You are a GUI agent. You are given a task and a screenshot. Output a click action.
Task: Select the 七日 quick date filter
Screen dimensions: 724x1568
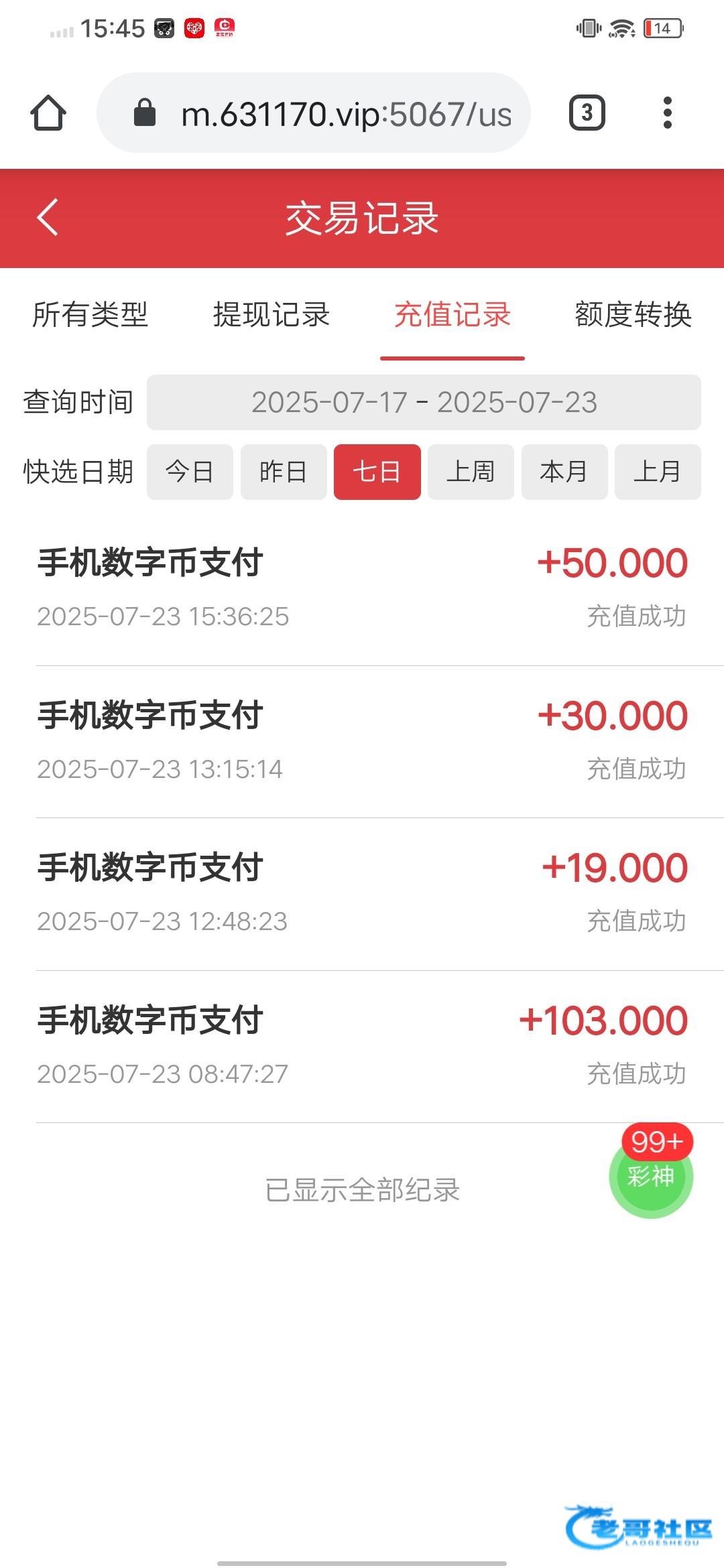[377, 472]
